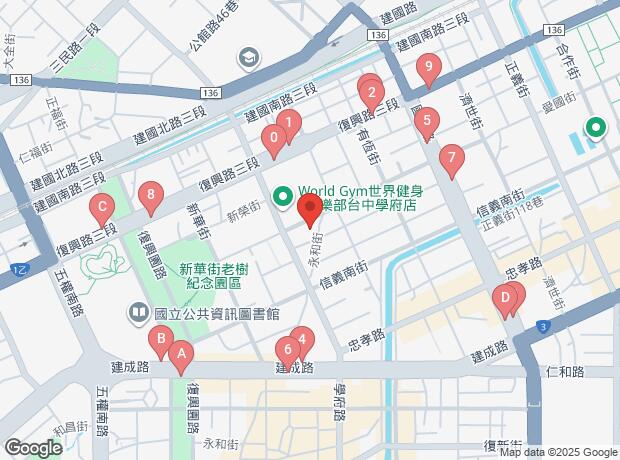Open the Google logo link
620x460 pixels.
34,448
